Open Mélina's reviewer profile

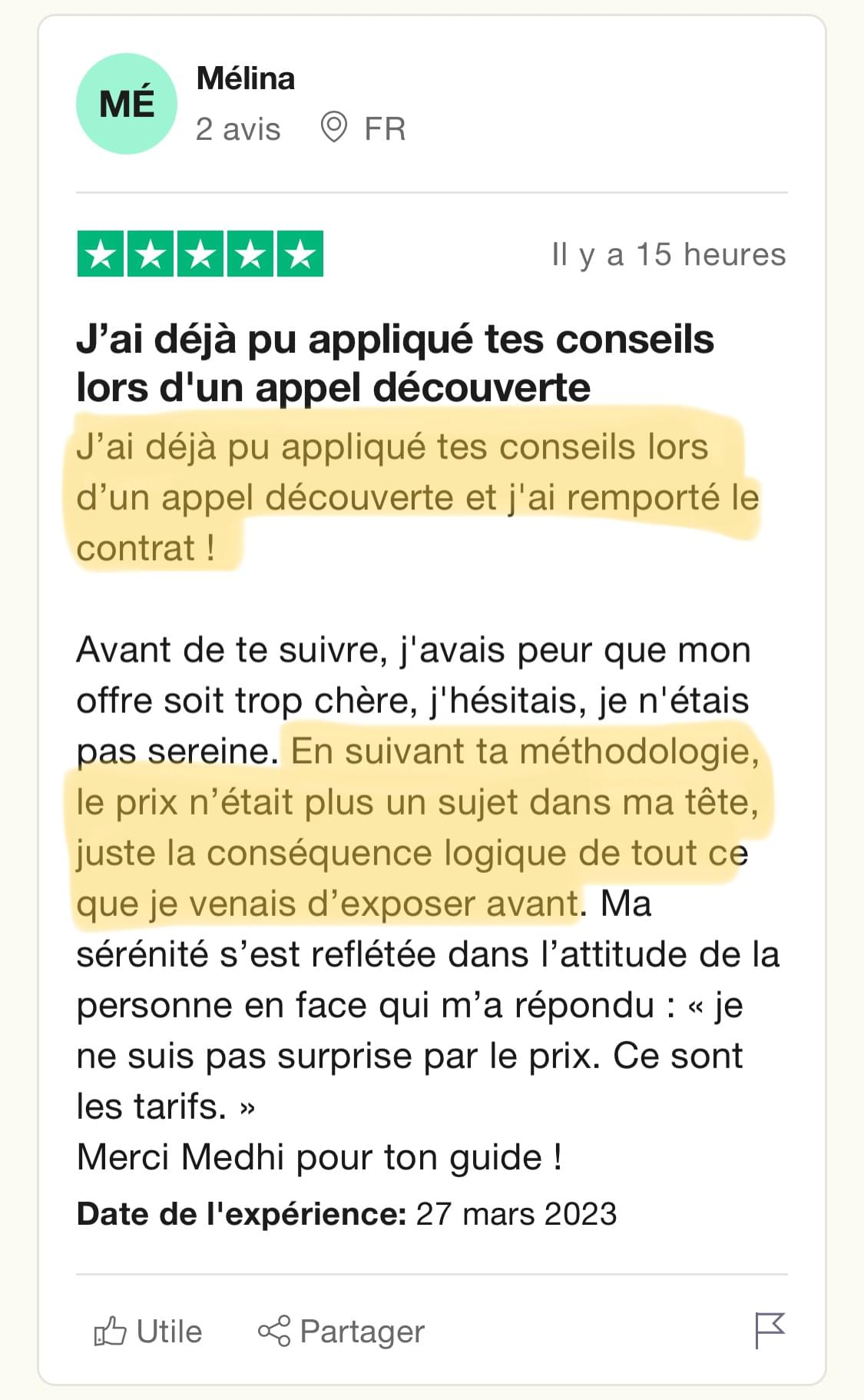tap(245, 79)
